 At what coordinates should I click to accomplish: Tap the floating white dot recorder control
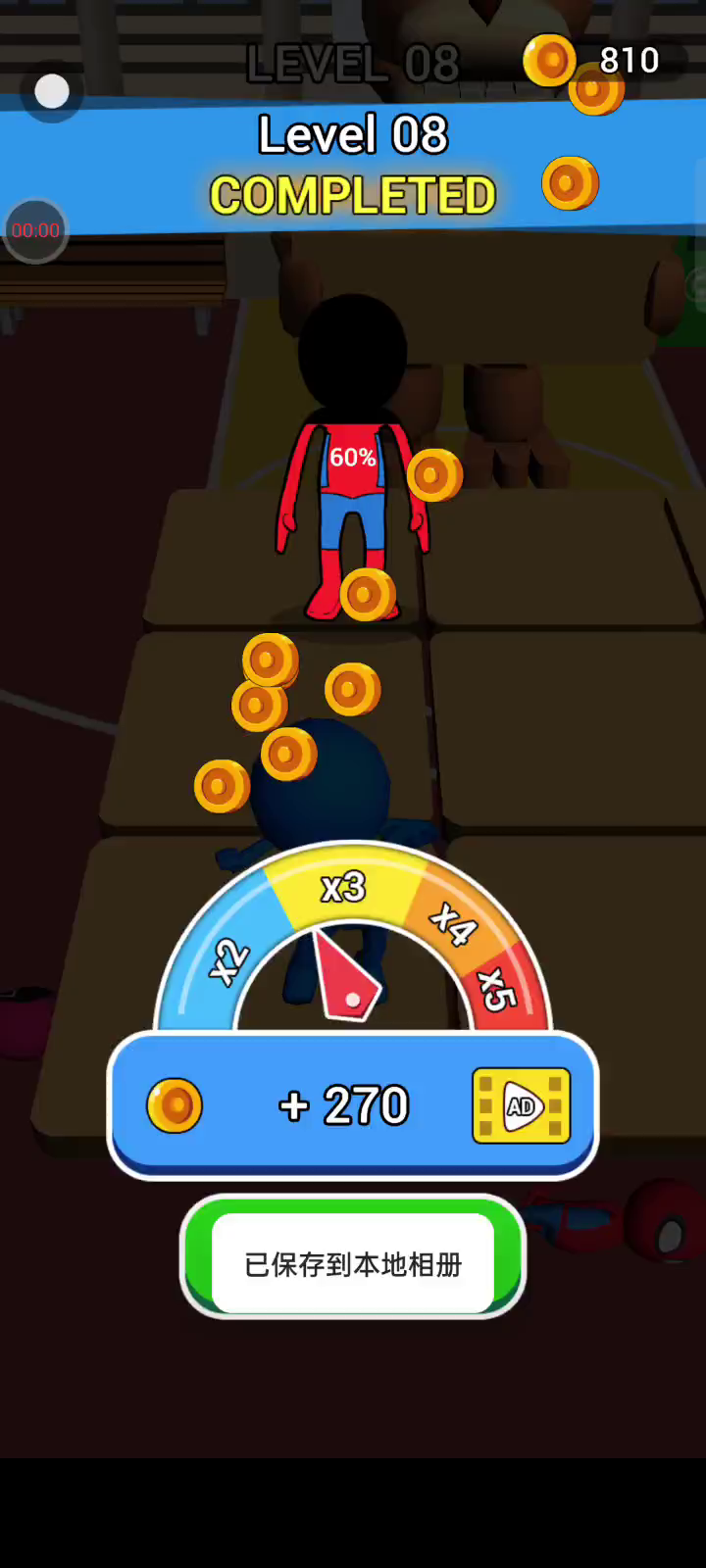[52, 92]
